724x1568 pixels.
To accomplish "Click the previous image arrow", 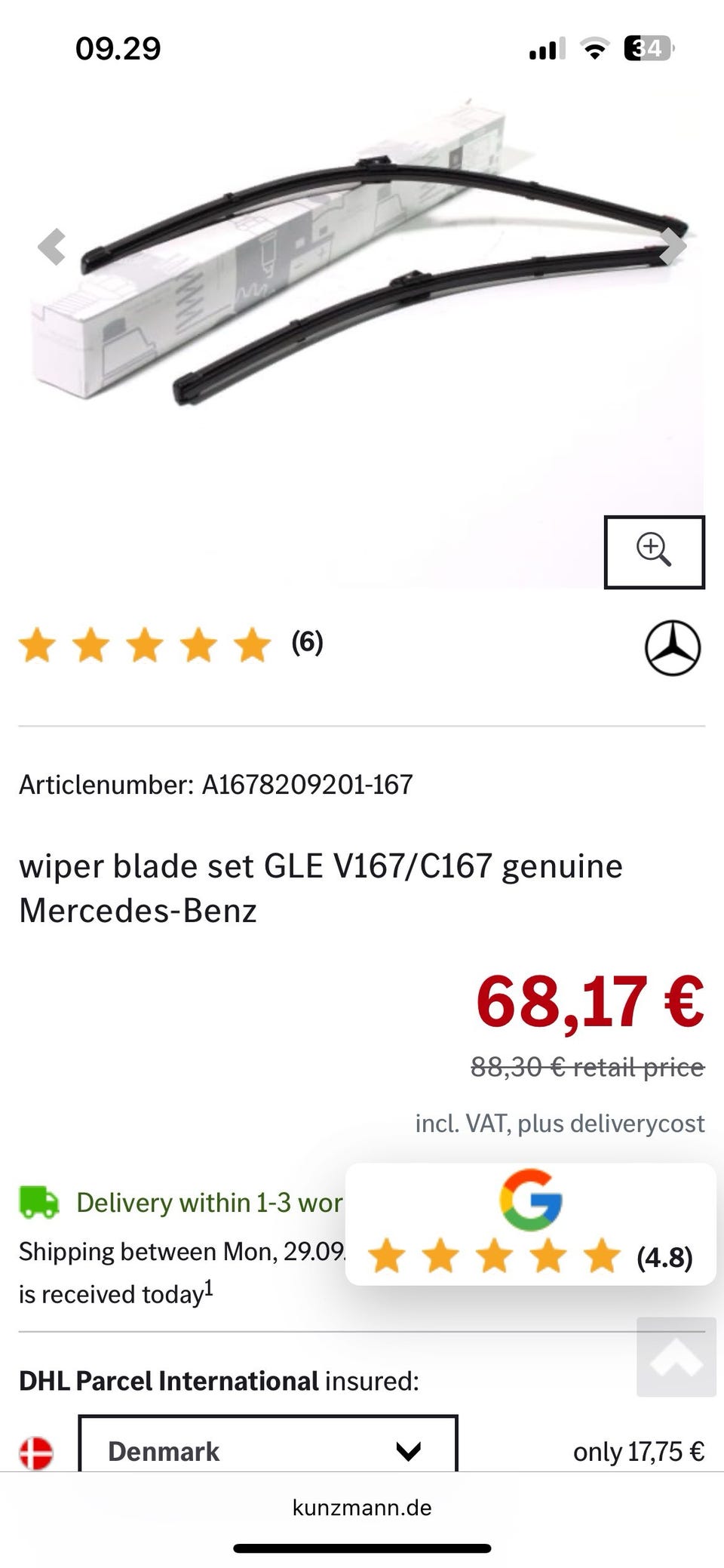I will click(x=51, y=246).
